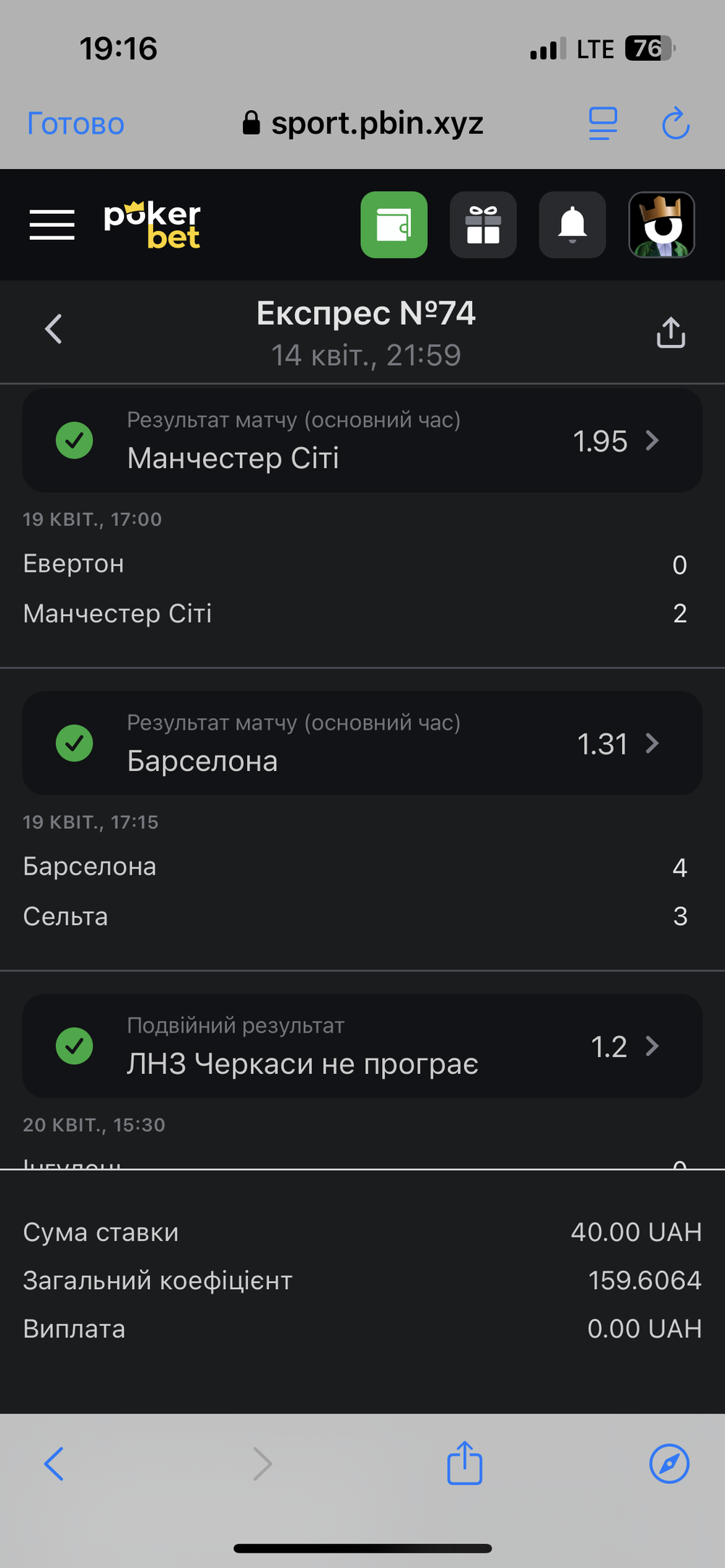This screenshot has height=1568, width=725.
Task: Open the profile avatar
Action: tap(662, 225)
